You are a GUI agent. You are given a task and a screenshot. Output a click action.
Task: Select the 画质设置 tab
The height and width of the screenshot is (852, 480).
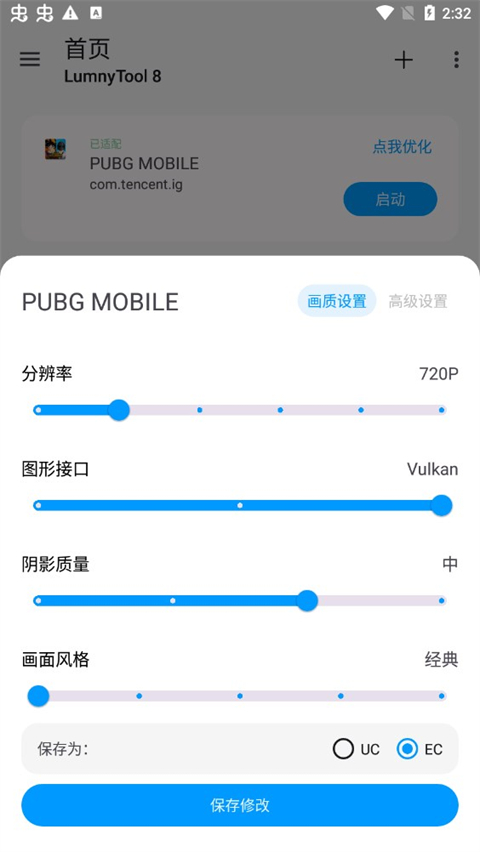point(337,301)
